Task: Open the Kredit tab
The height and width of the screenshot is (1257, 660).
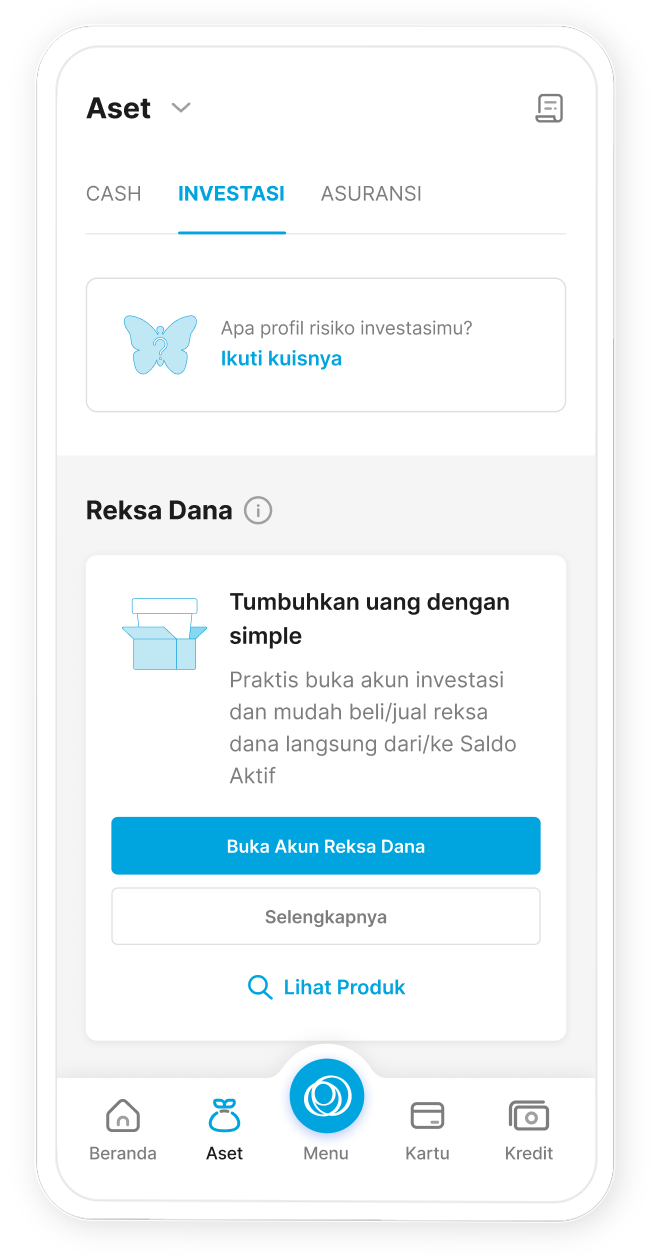Action: pos(529,1130)
